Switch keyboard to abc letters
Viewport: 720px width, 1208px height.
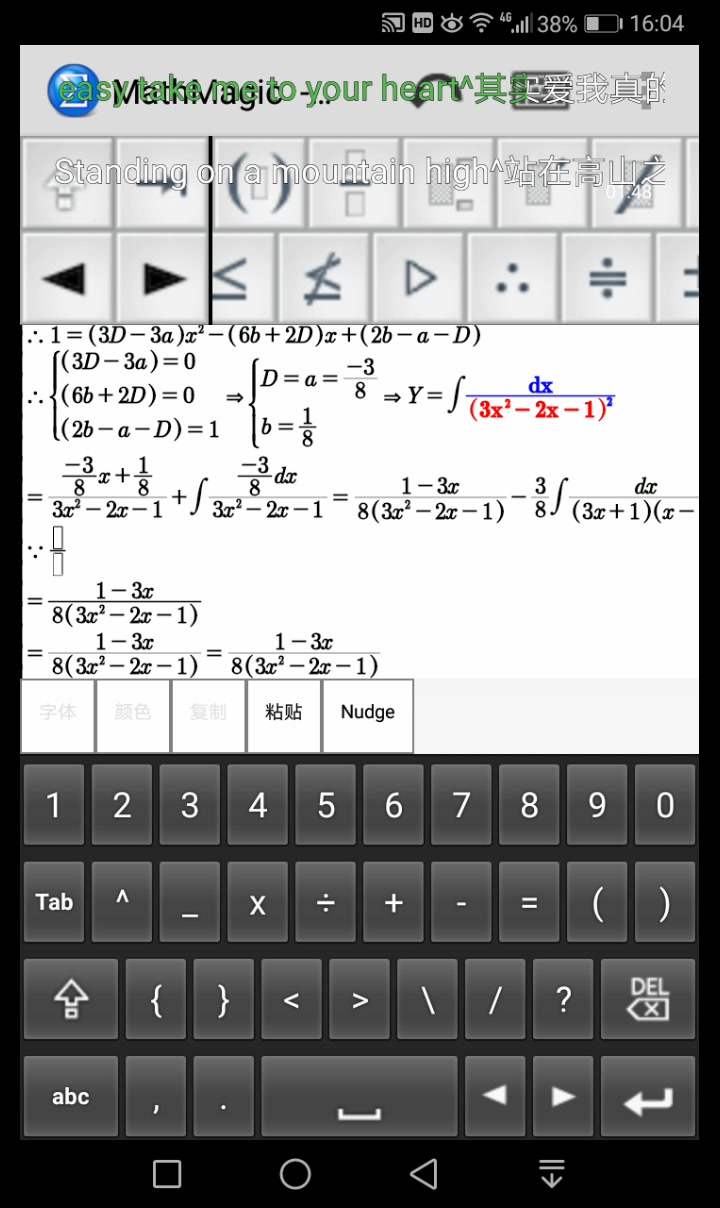click(70, 1097)
